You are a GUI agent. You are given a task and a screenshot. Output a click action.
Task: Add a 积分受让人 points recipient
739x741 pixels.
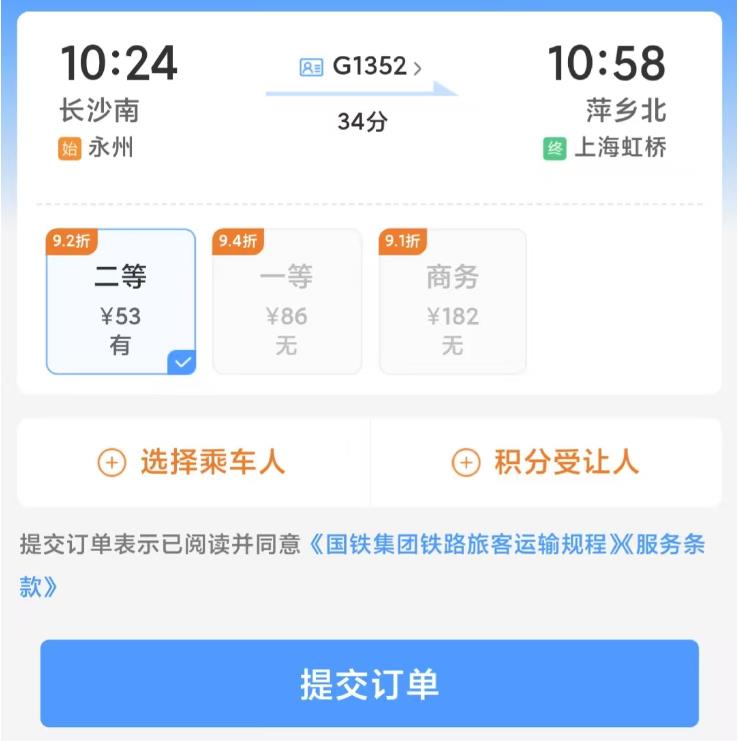tap(546, 462)
